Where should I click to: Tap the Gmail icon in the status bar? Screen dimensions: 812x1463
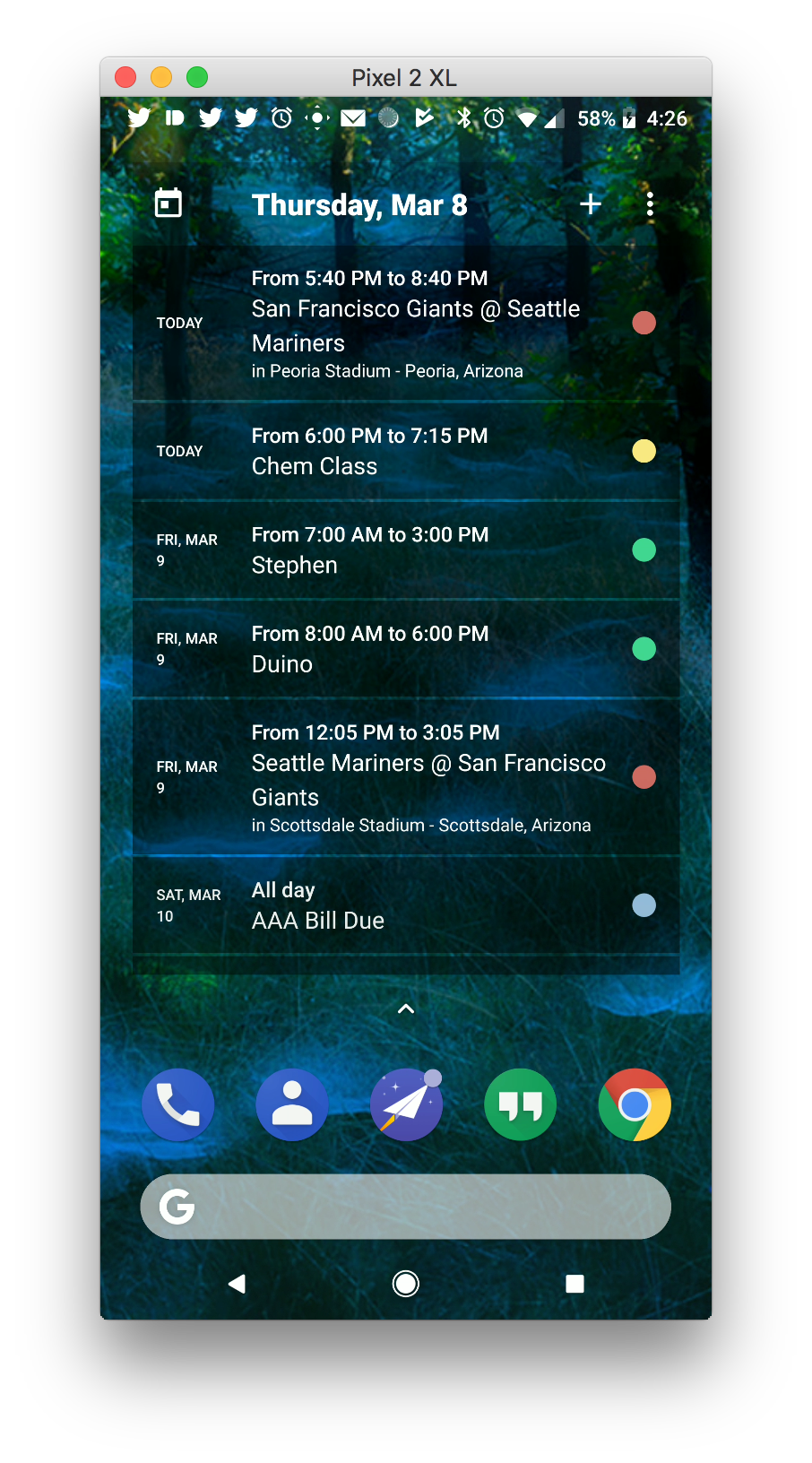(x=352, y=117)
